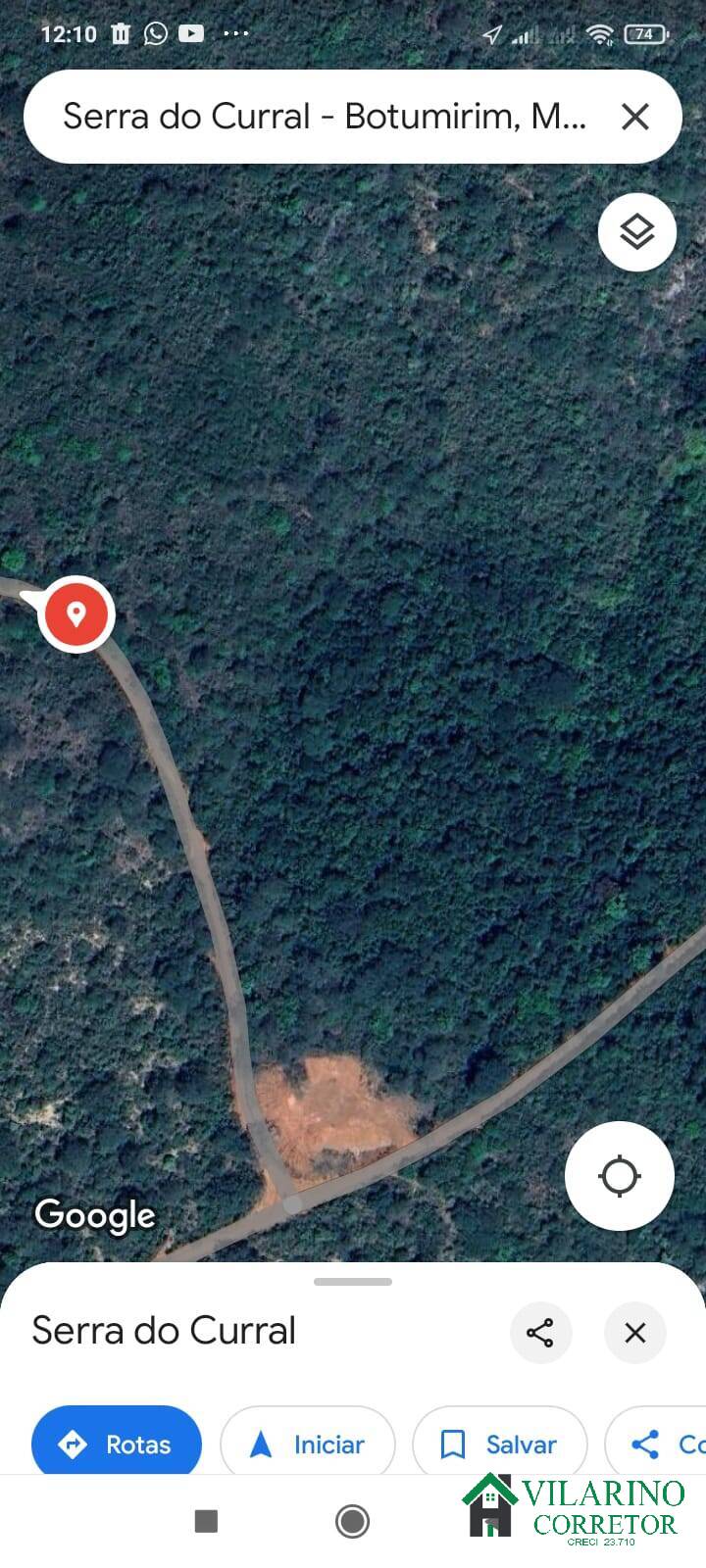Image resolution: width=706 pixels, height=1568 pixels.
Task: Tap the red location pin on map
Action: point(76,614)
